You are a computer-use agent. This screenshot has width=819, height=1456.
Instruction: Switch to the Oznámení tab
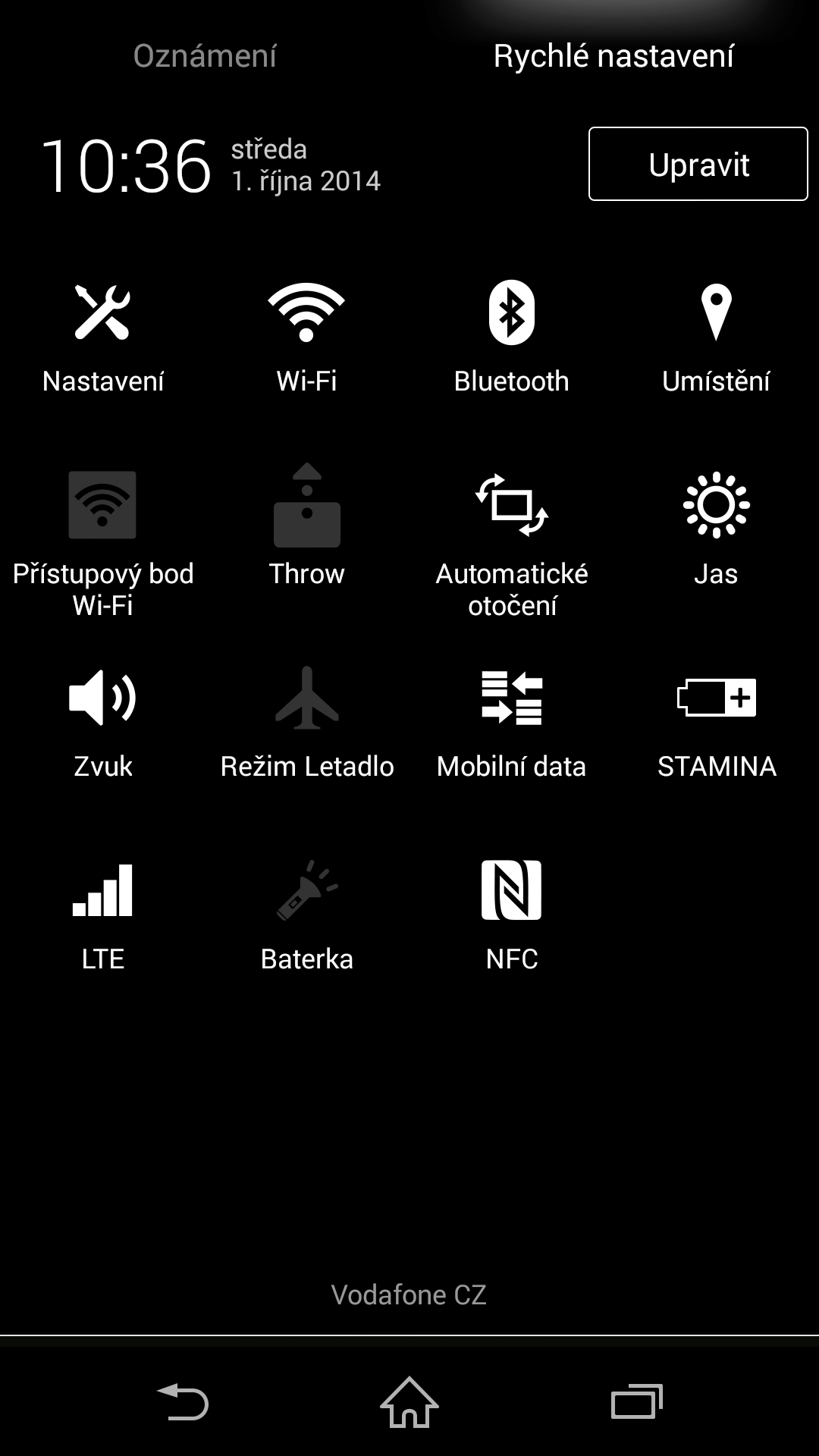click(x=205, y=55)
